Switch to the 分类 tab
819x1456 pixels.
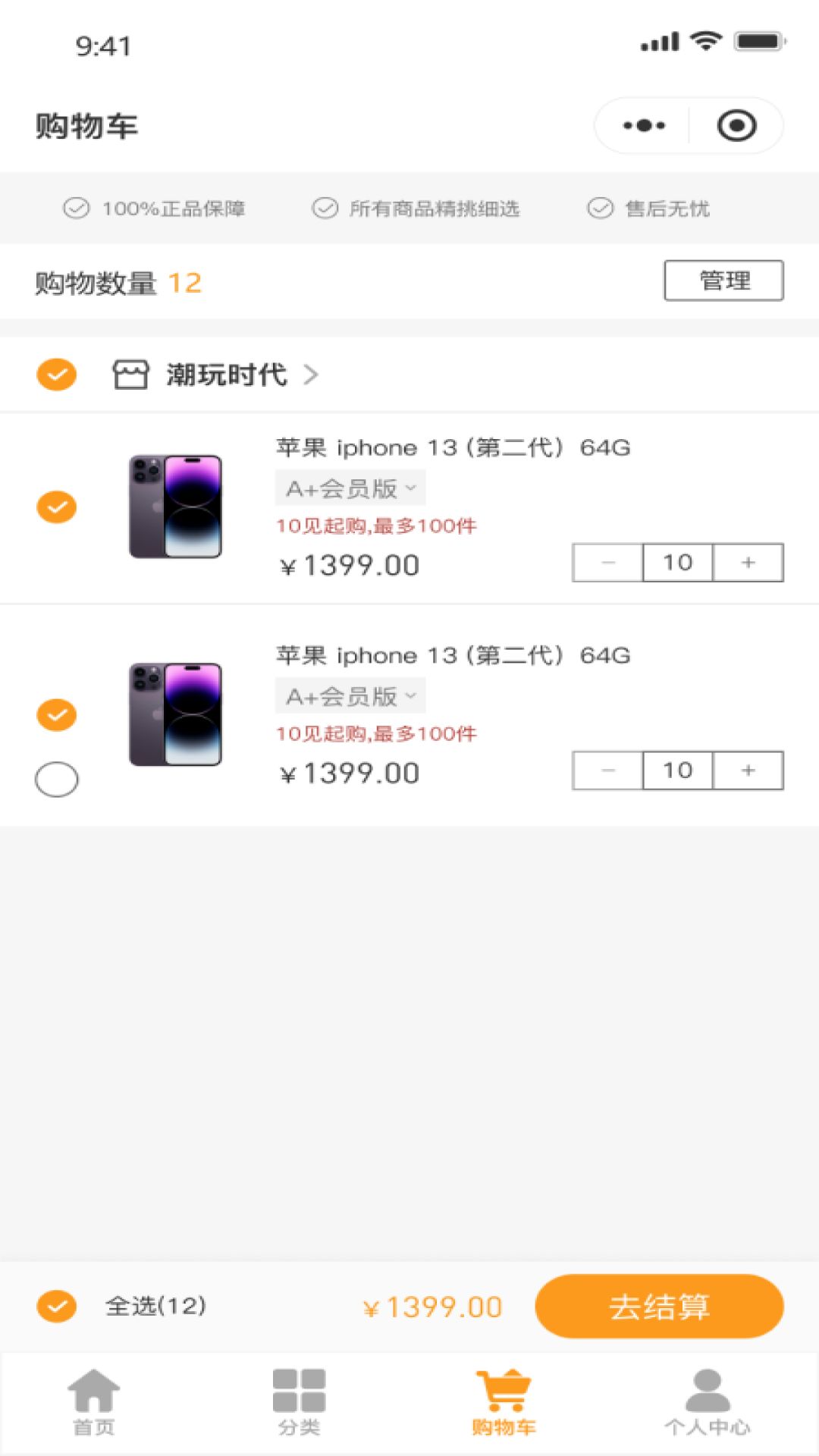click(299, 1403)
